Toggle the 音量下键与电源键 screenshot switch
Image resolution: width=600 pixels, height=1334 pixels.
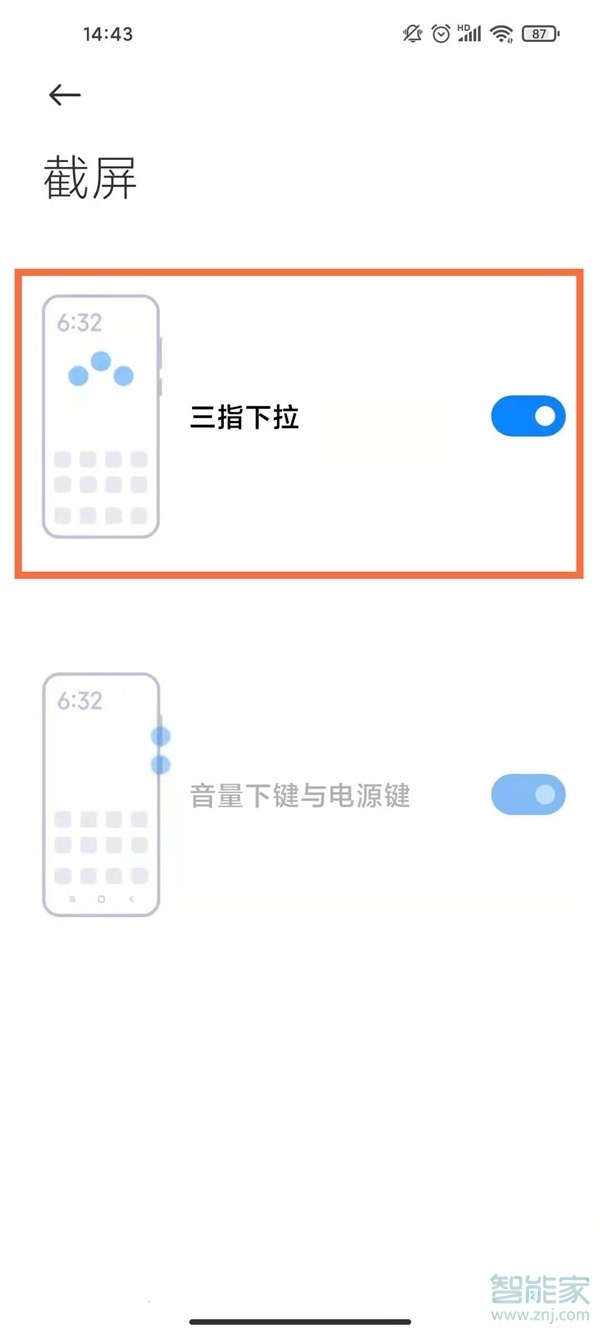pyautogui.click(x=528, y=795)
